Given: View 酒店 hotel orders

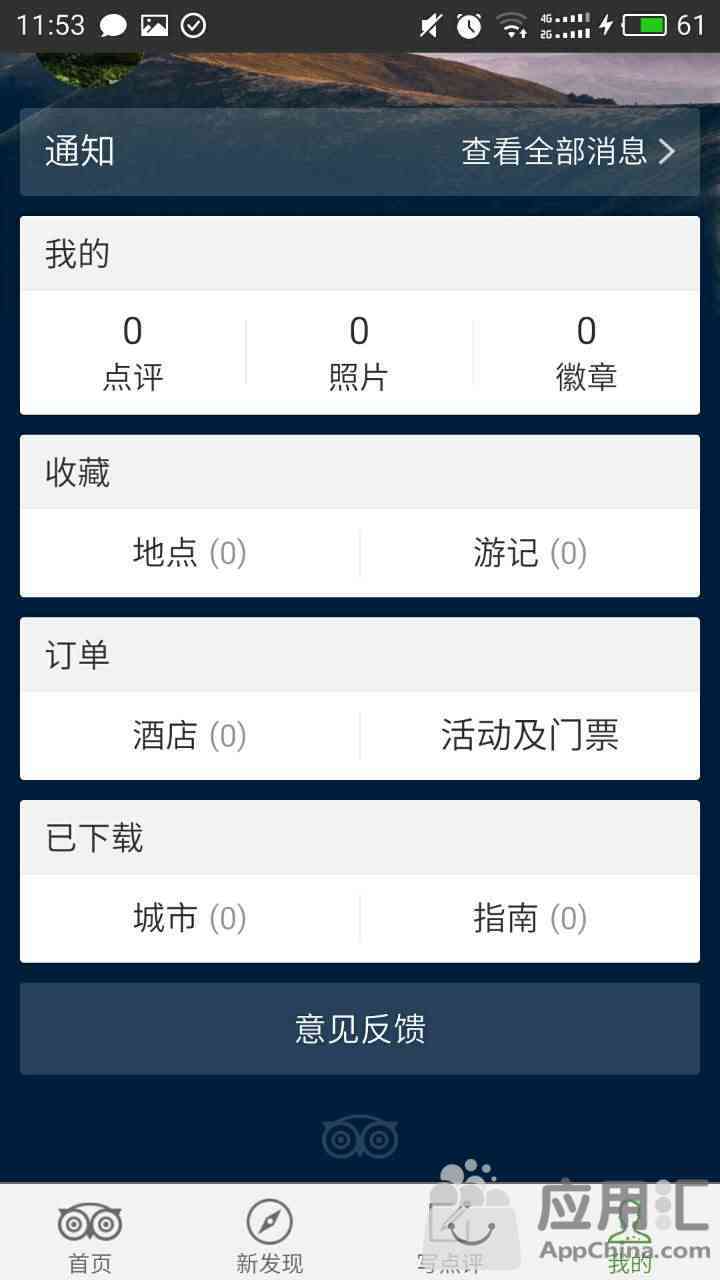Looking at the screenshot, I should 190,736.
